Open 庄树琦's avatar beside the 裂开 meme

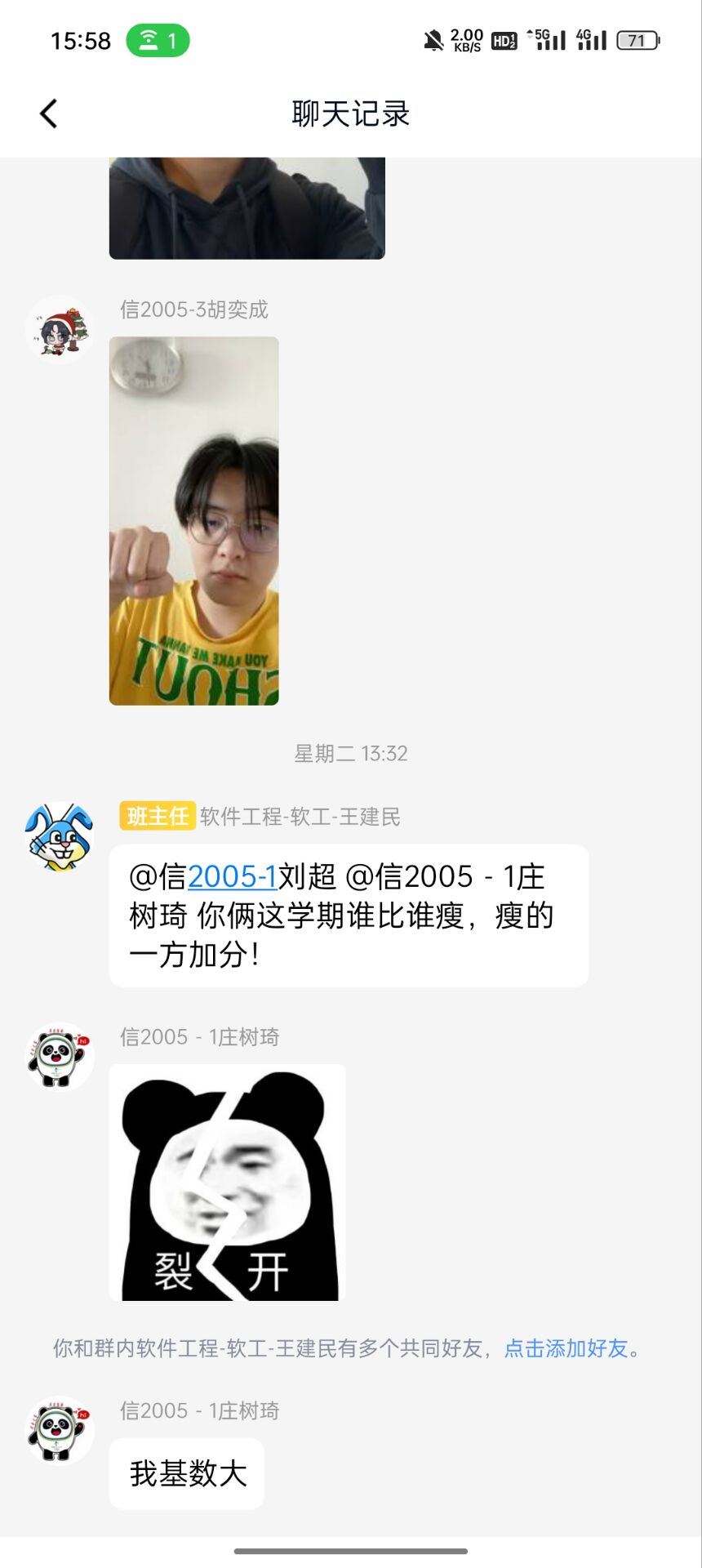(x=60, y=1057)
